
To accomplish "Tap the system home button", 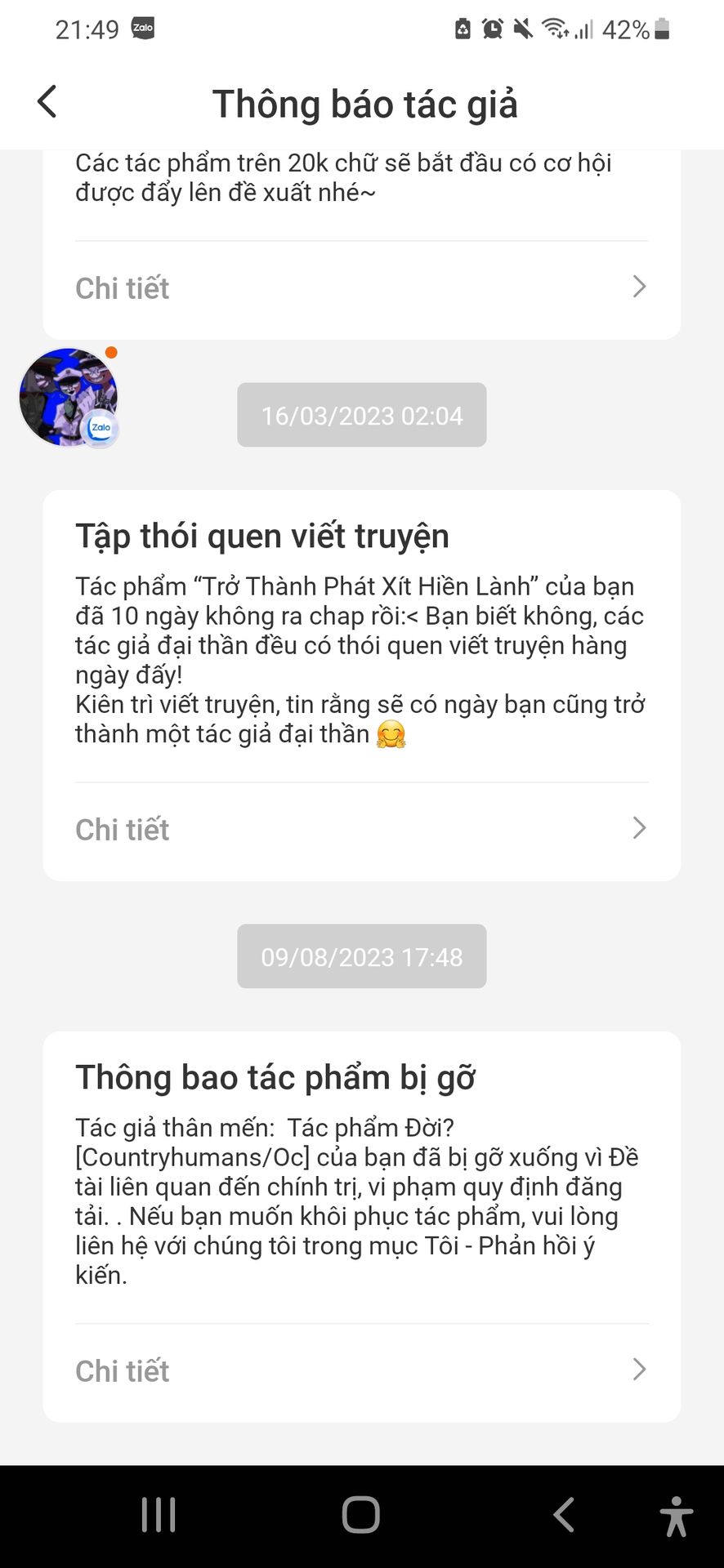I will coord(361,1515).
